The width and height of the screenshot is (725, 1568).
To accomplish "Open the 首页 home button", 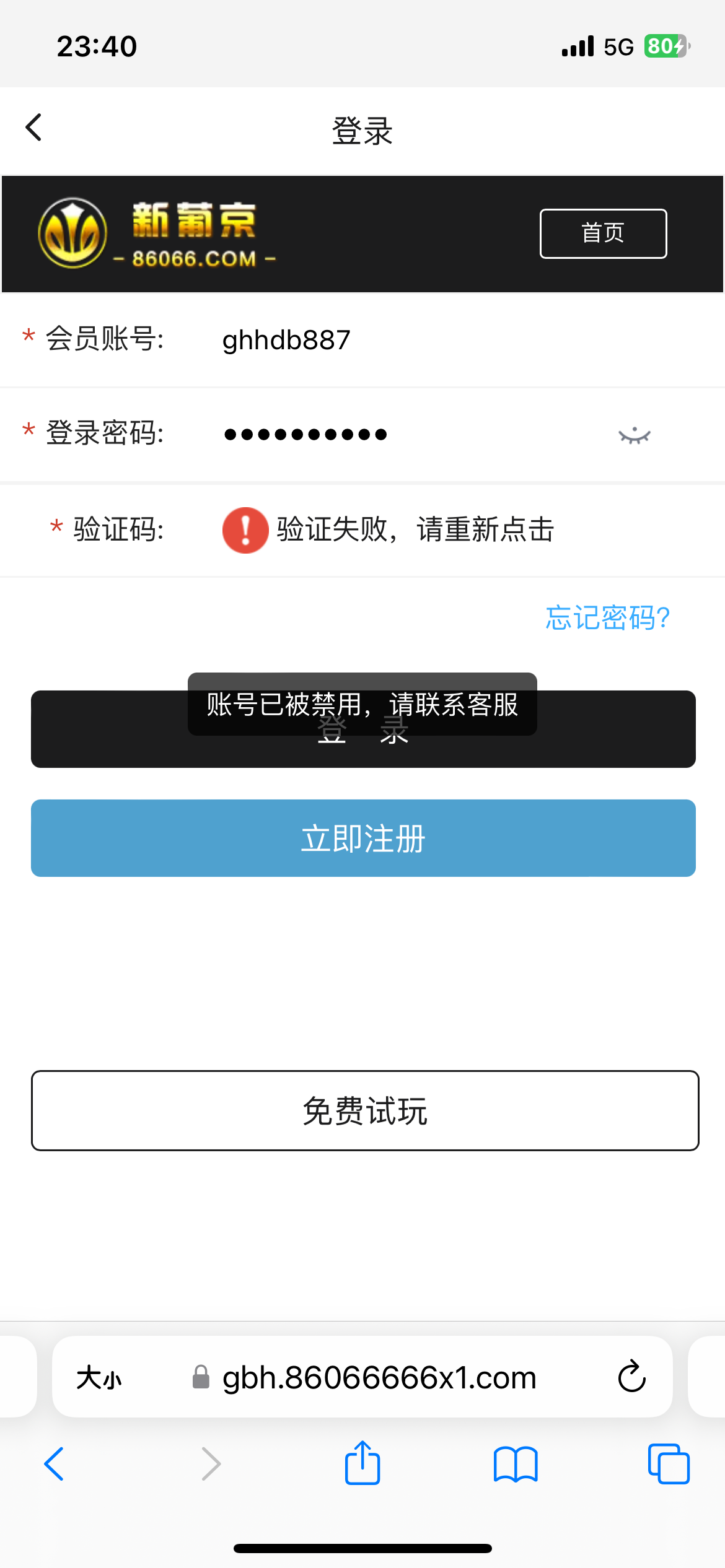I will pos(603,233).
